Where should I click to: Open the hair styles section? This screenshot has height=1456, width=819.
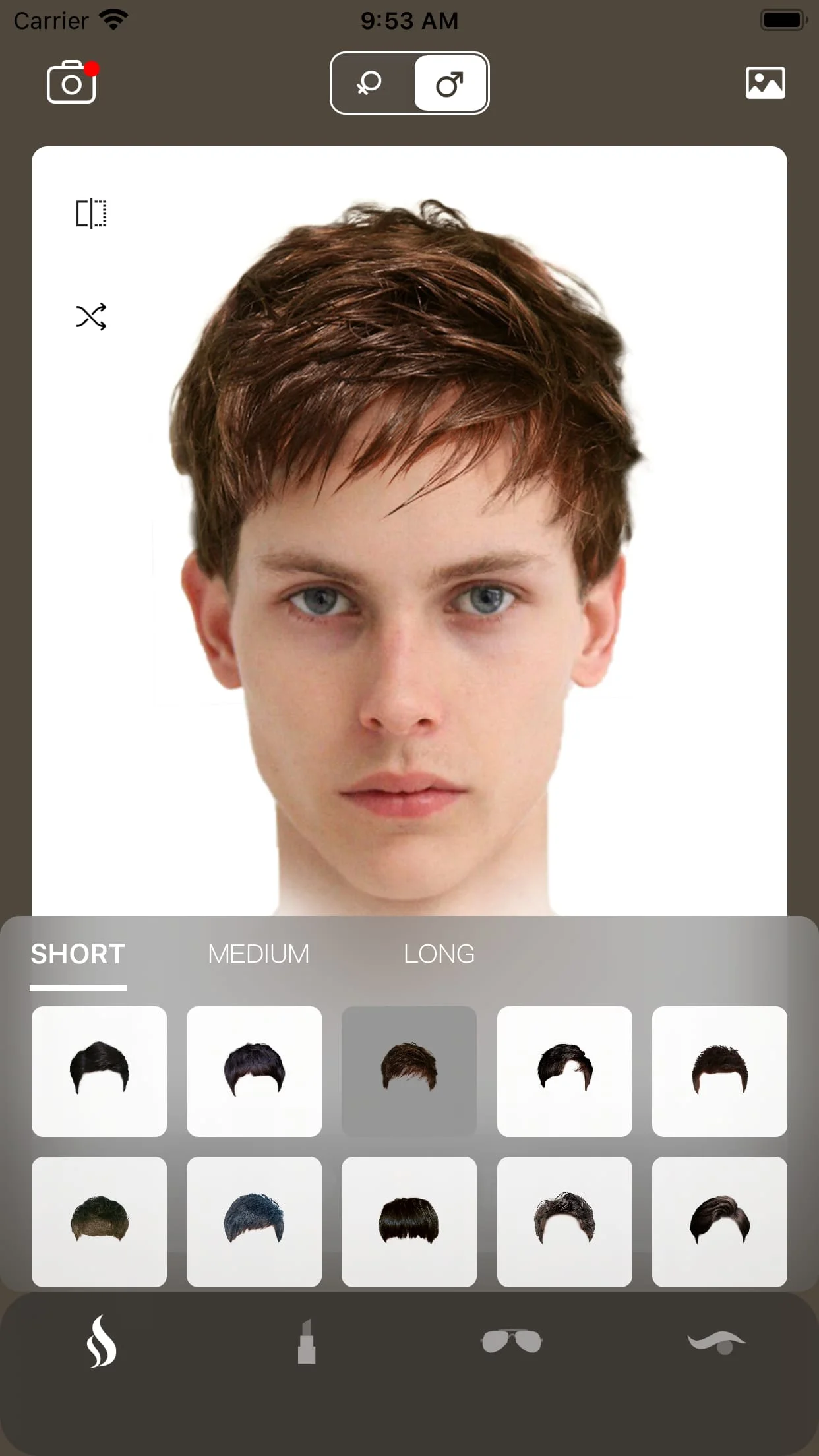pyautogui.click(x=102, y=1341)
